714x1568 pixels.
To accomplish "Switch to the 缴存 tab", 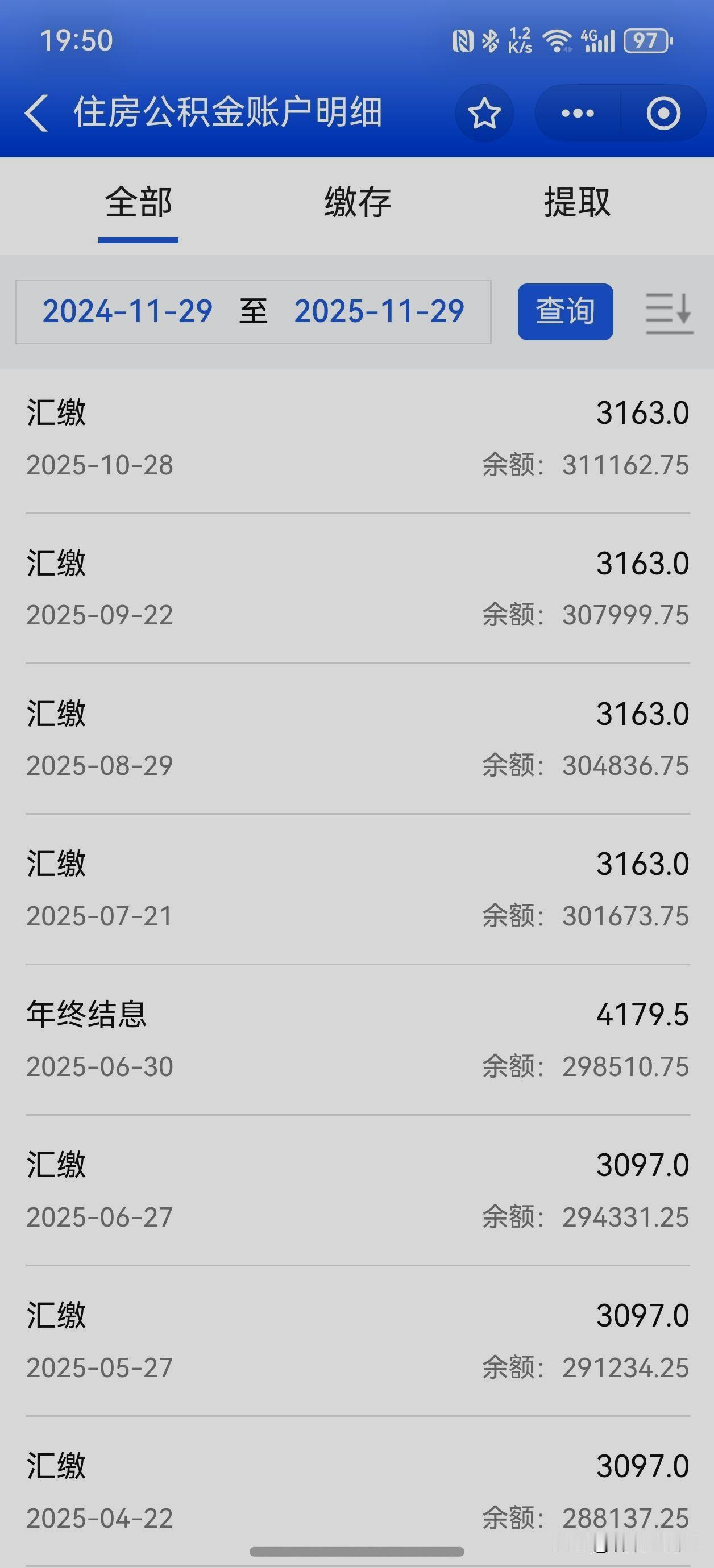I will (x=357, y=204).
